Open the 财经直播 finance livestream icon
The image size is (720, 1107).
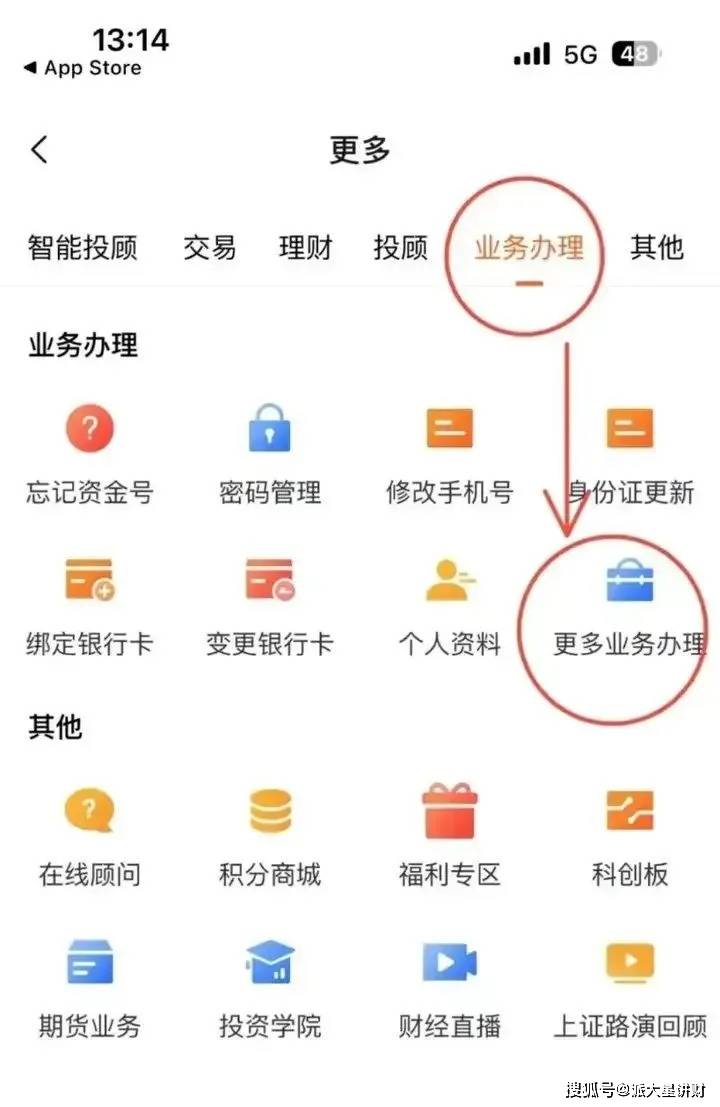point(448,963)
